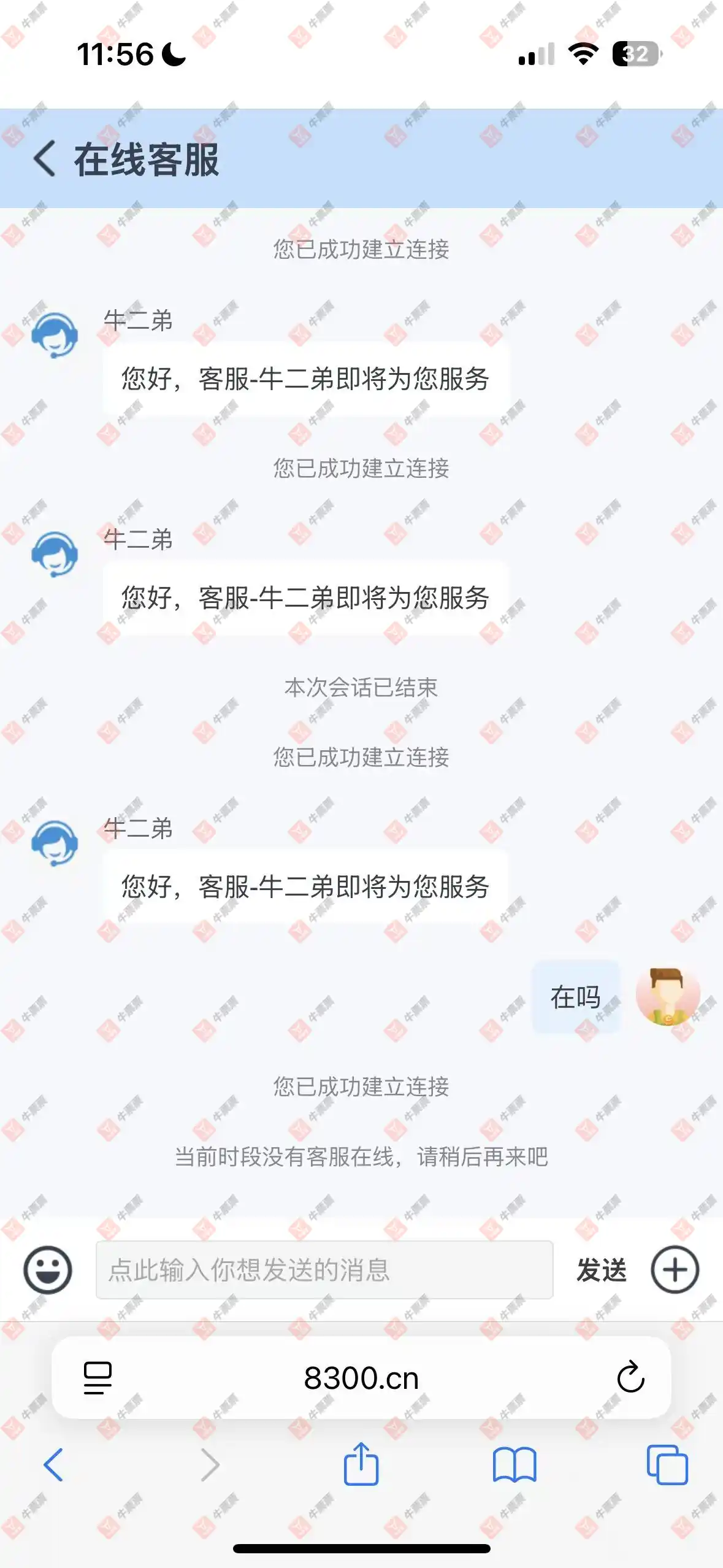Open Safari page settings menu
Image resolution: width=723 pixels, height=1568 pixels.
pos(98,1378)
